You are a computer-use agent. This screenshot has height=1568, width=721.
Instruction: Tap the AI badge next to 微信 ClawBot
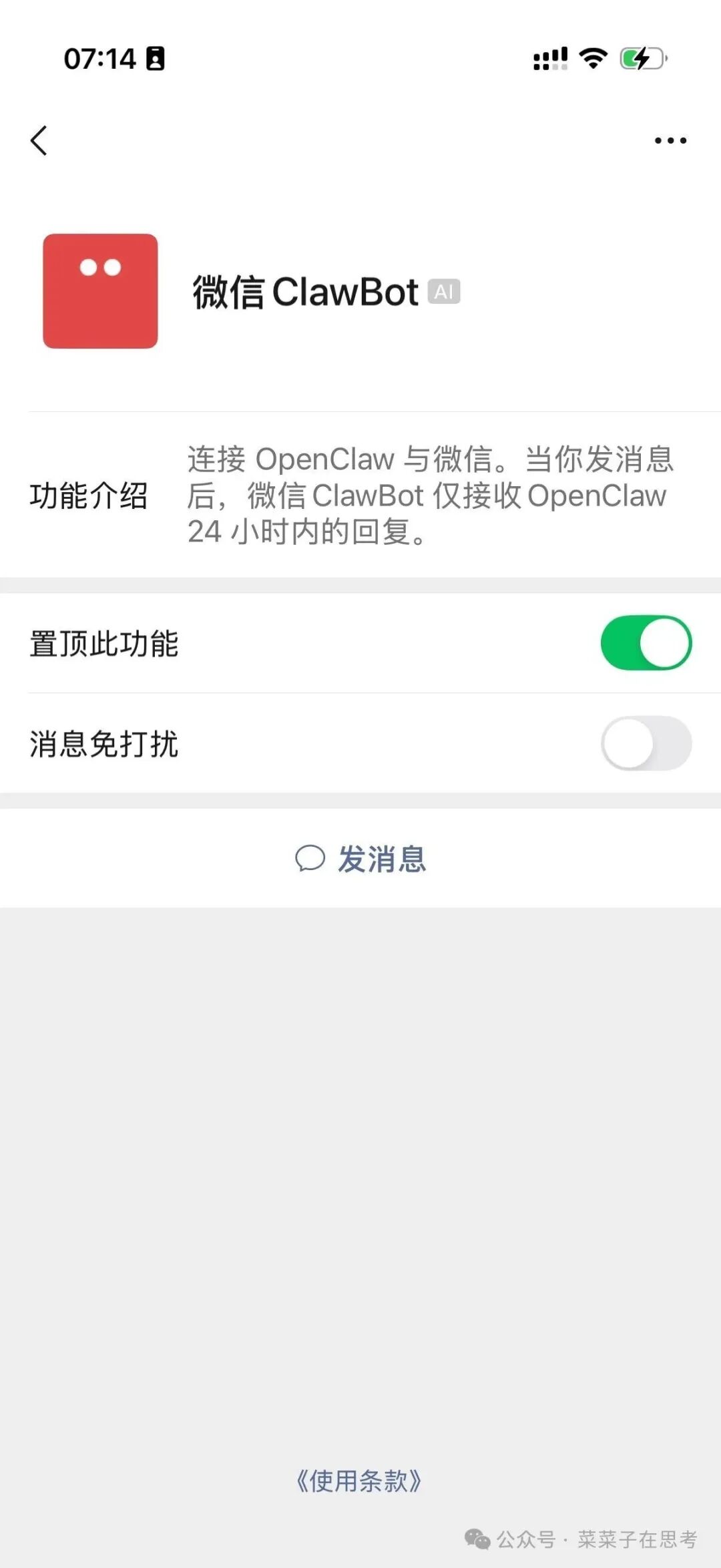click(444, 290)
